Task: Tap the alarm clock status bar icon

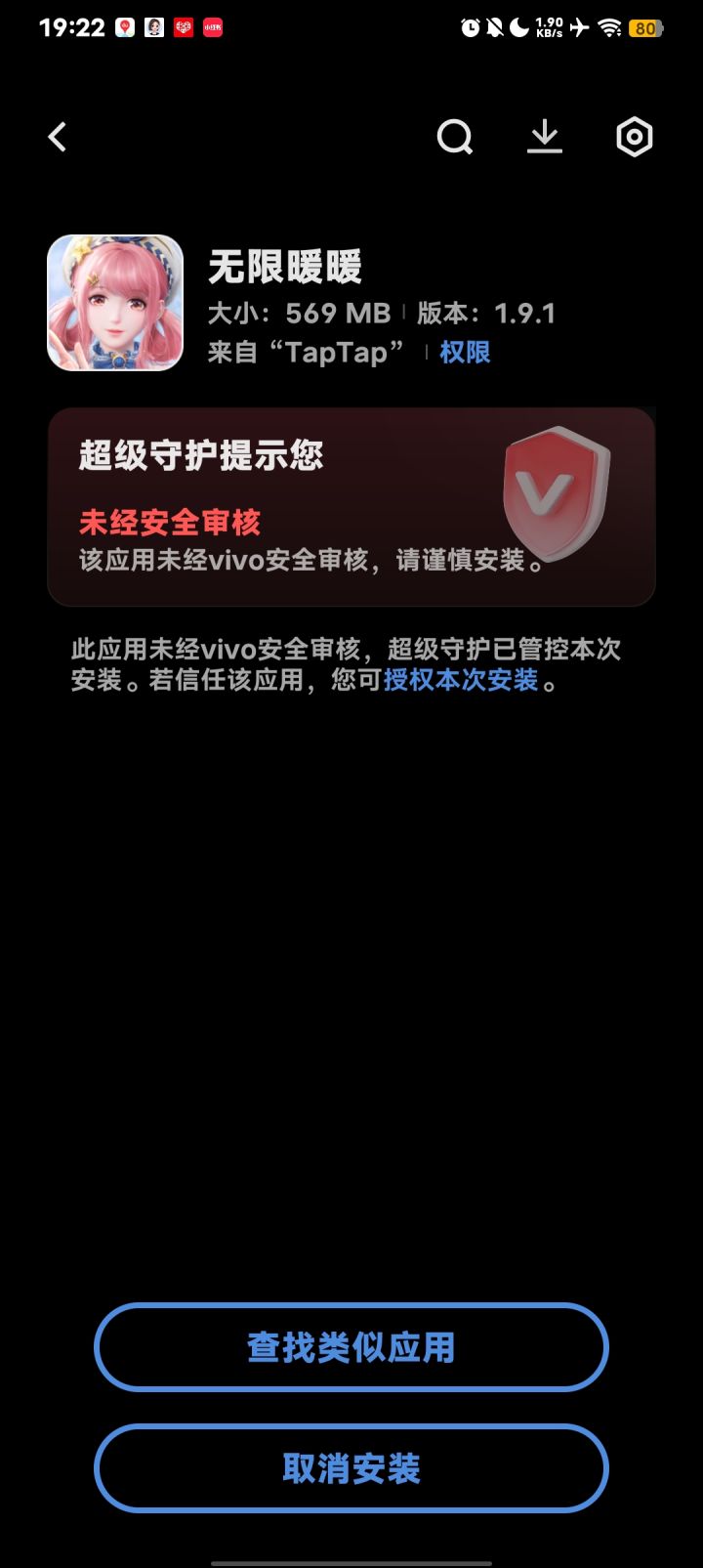Action: click(469, 26)
